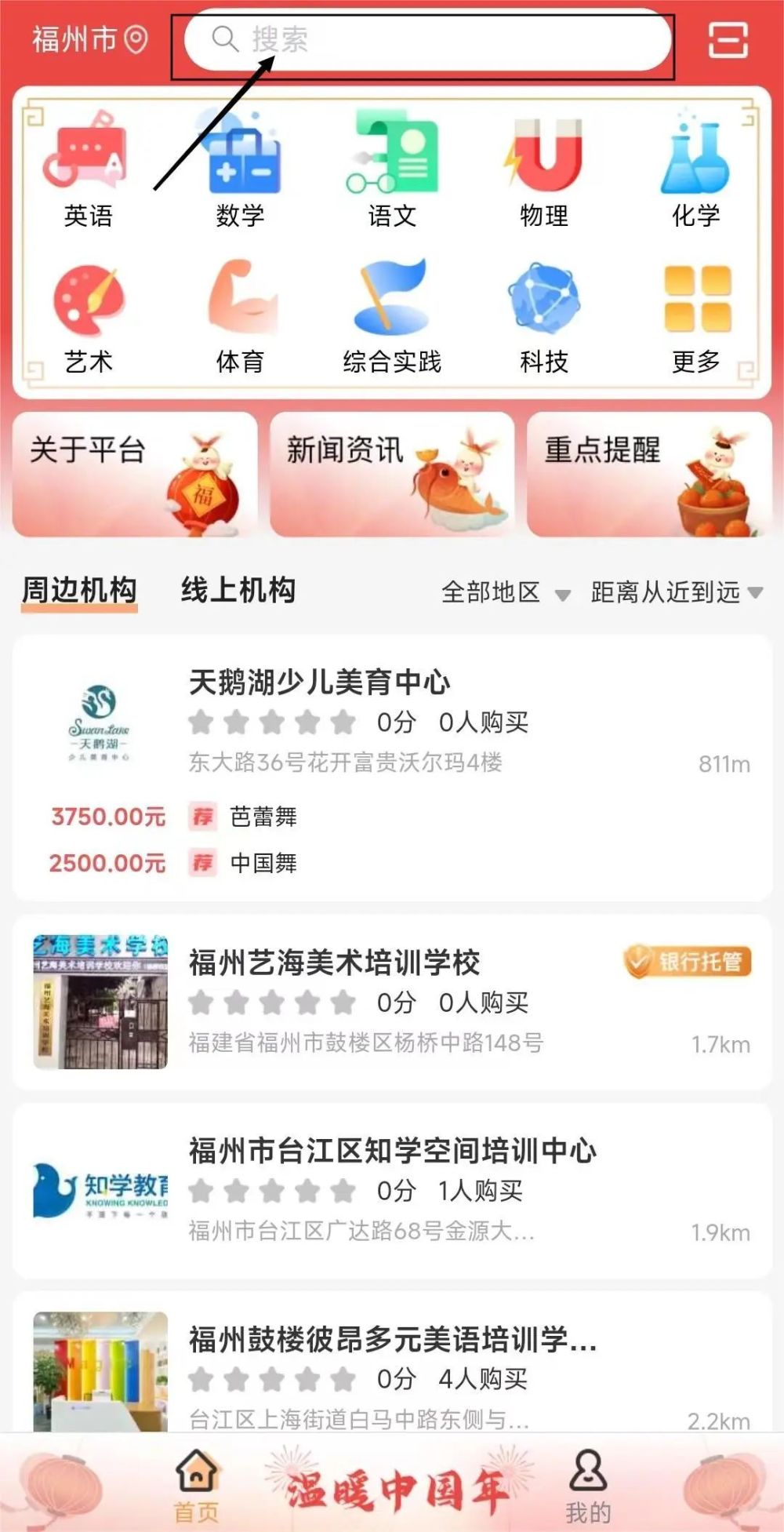Screen dimensions: 784x1532
Task: Change the 福州市 location
Action: click(x=89, y=39)
